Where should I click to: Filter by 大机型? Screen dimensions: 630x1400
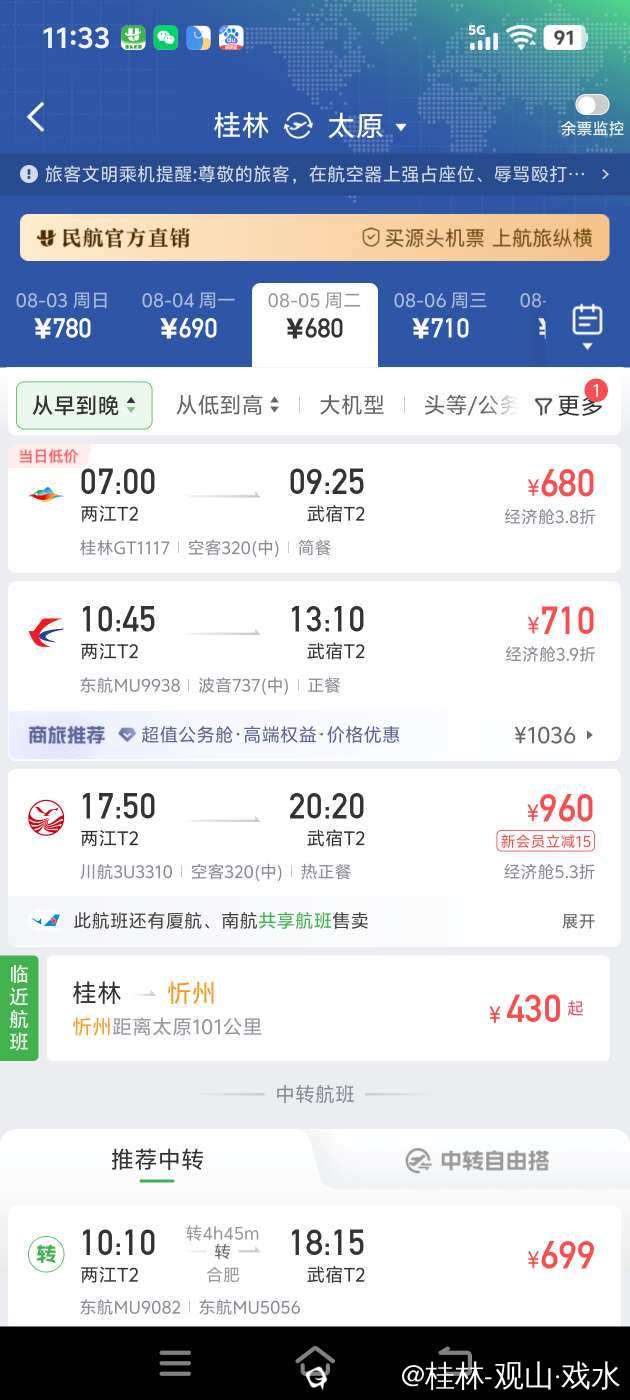[351, 405]
